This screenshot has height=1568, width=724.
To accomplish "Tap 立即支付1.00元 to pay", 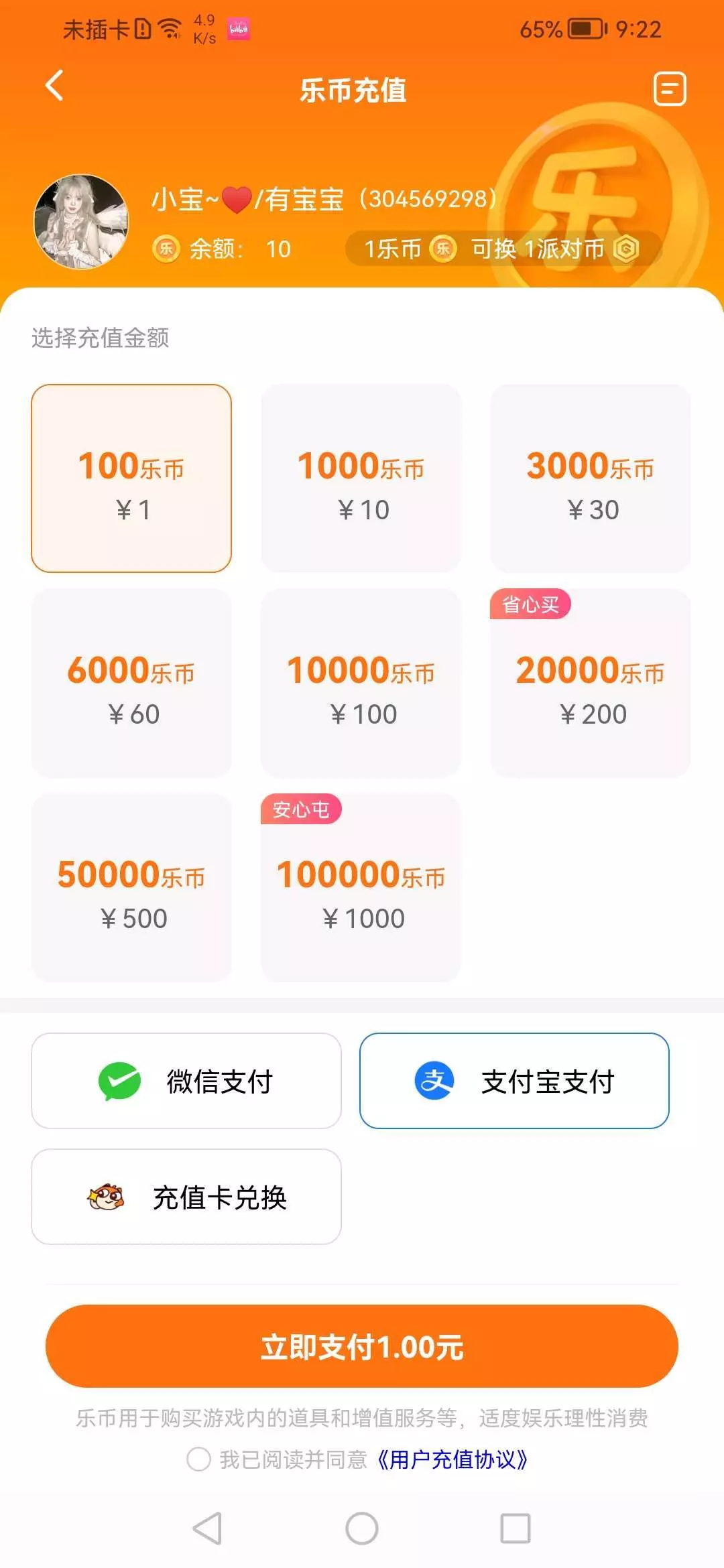I will click(x=362, y=1346).
